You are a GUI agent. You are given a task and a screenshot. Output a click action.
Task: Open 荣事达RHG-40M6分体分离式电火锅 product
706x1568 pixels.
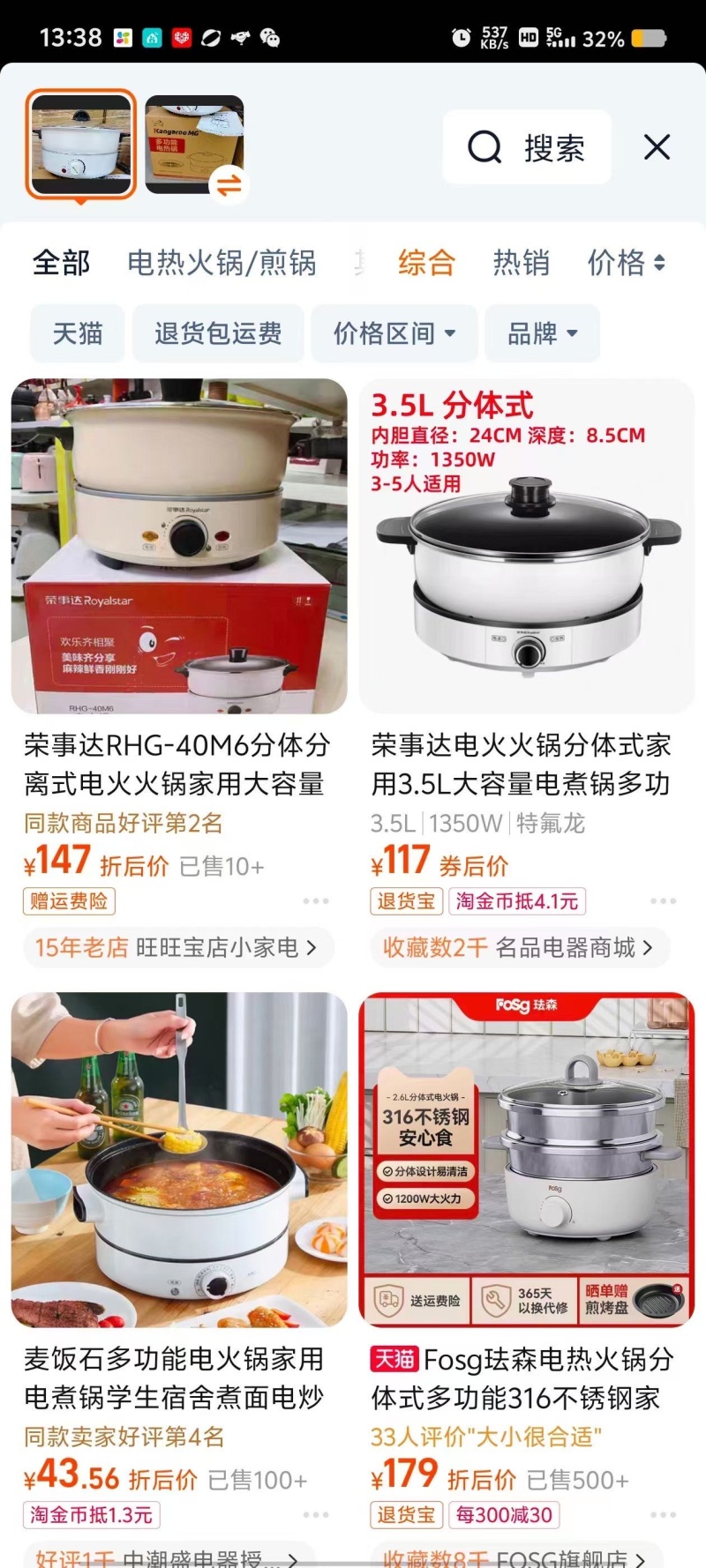[x=179, y=547]
